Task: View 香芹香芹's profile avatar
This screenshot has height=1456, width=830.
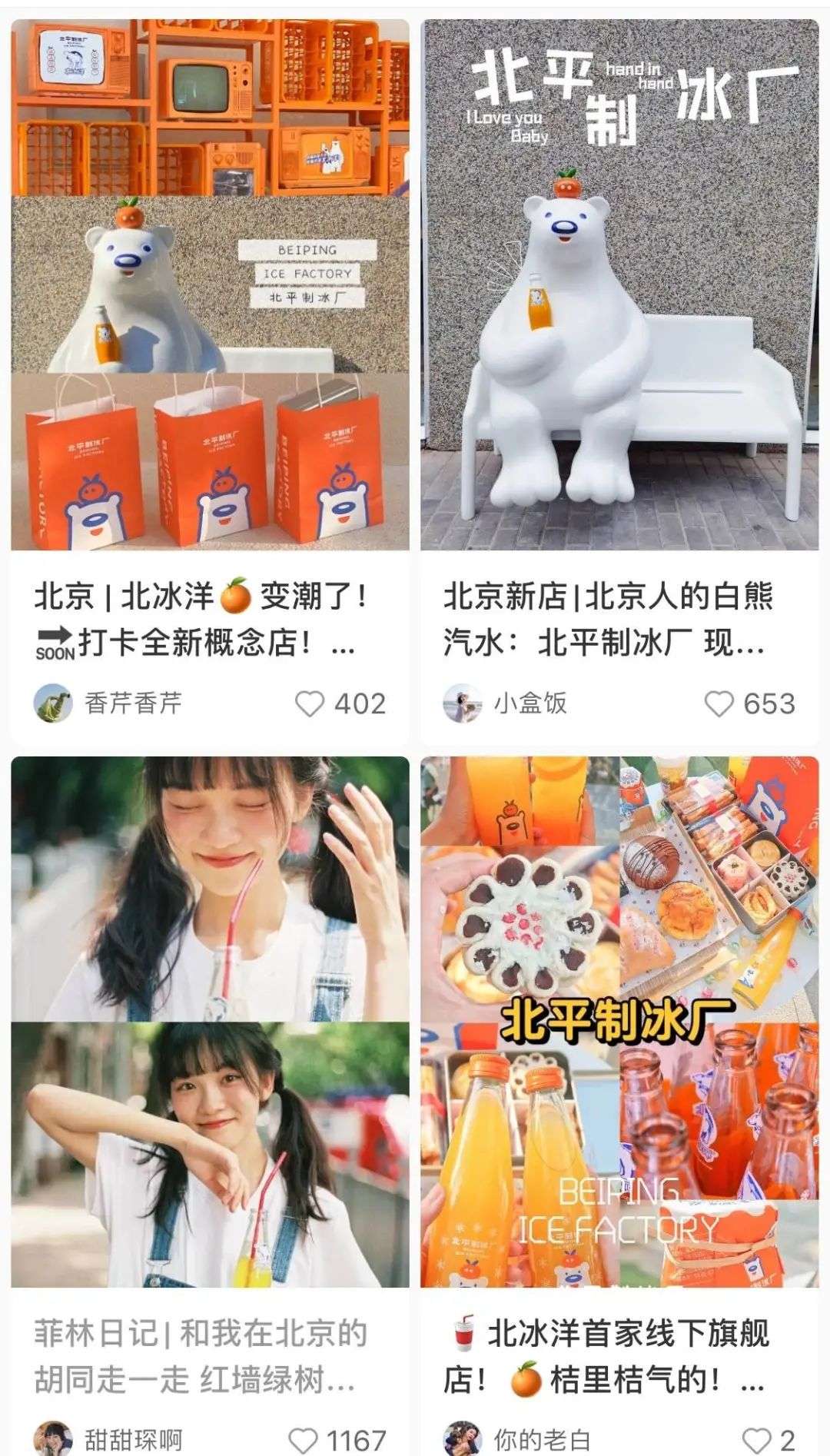Action: pos(54,703)
